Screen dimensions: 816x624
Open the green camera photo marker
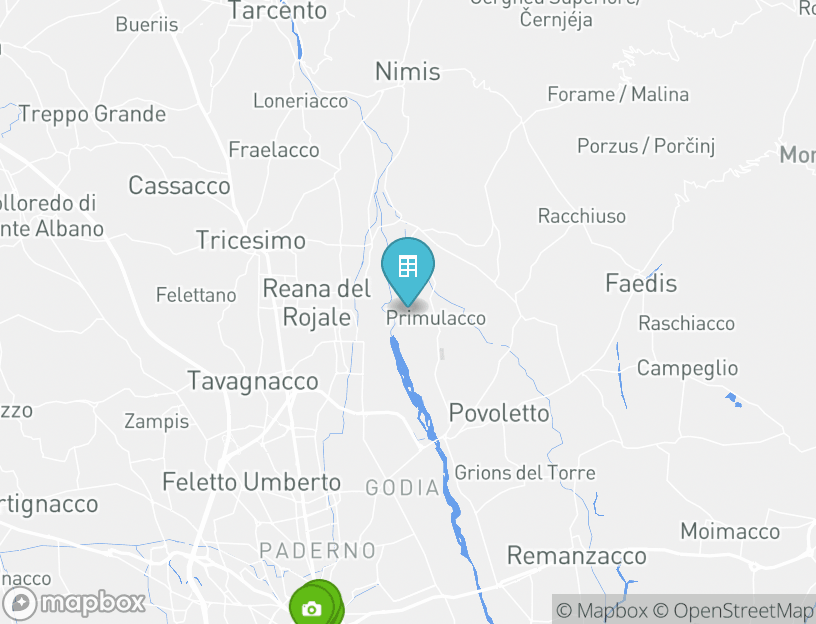pos(311,608)
